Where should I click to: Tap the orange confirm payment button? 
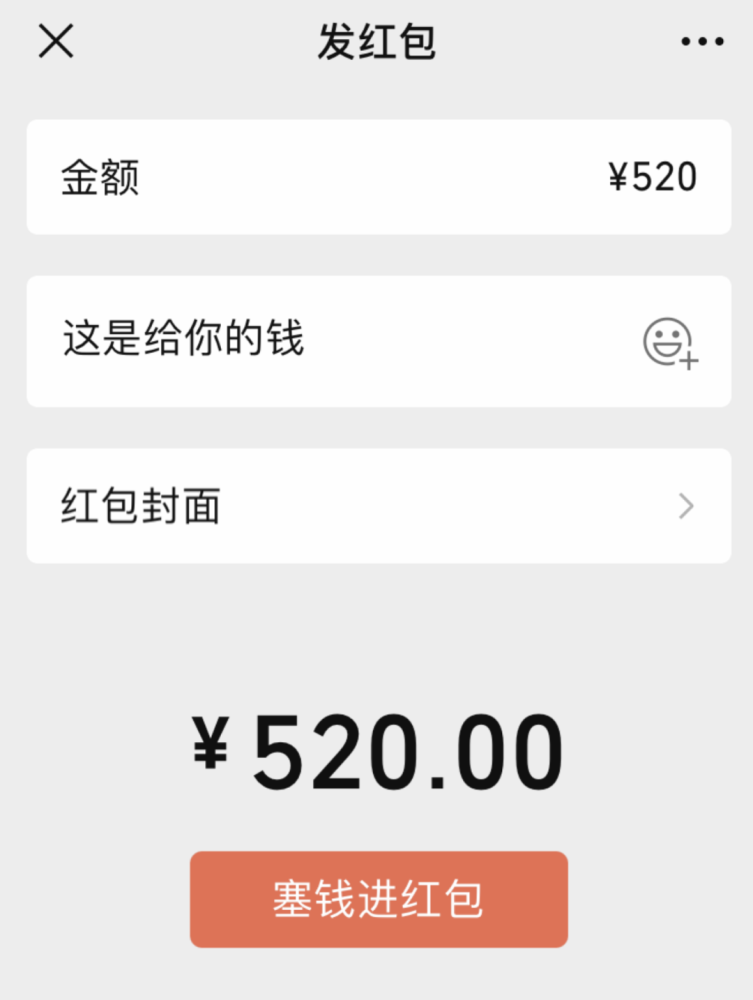(376, 898)
